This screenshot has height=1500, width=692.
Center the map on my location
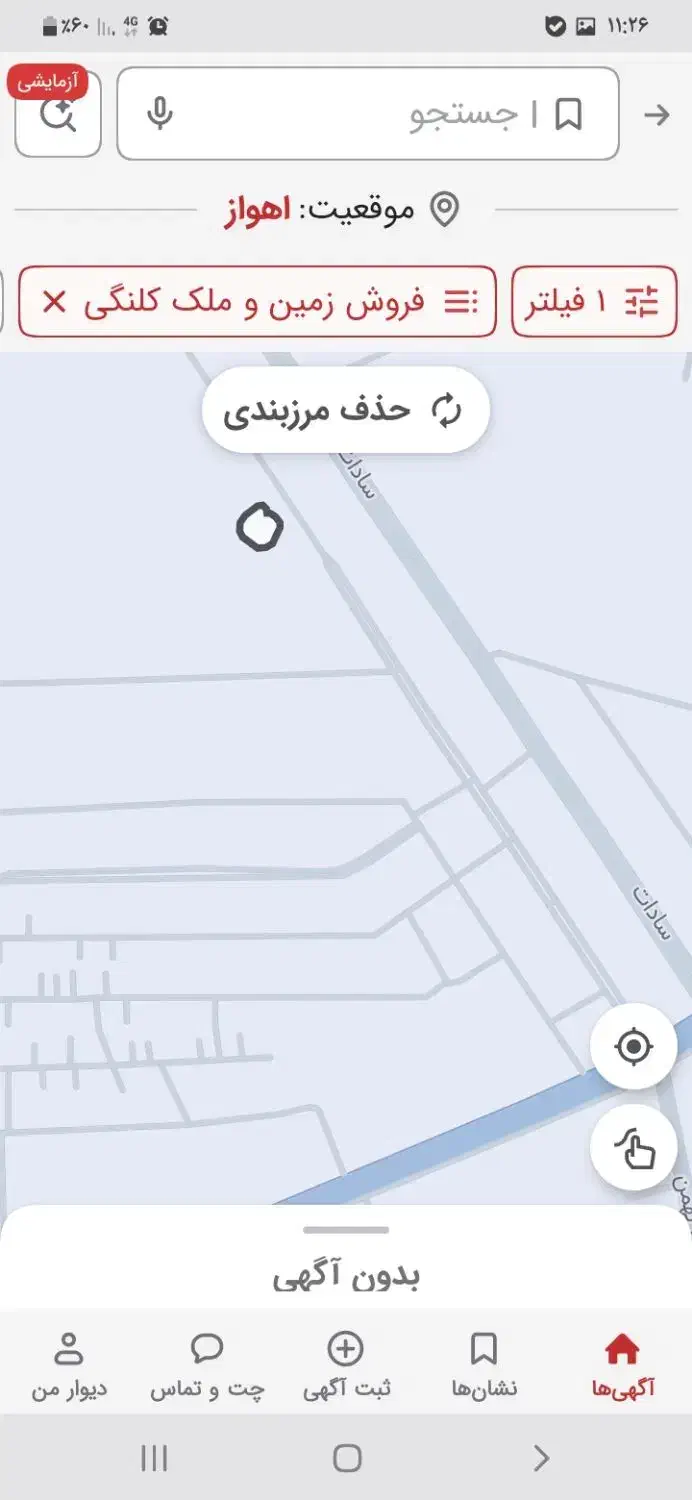pos(633,1047)
